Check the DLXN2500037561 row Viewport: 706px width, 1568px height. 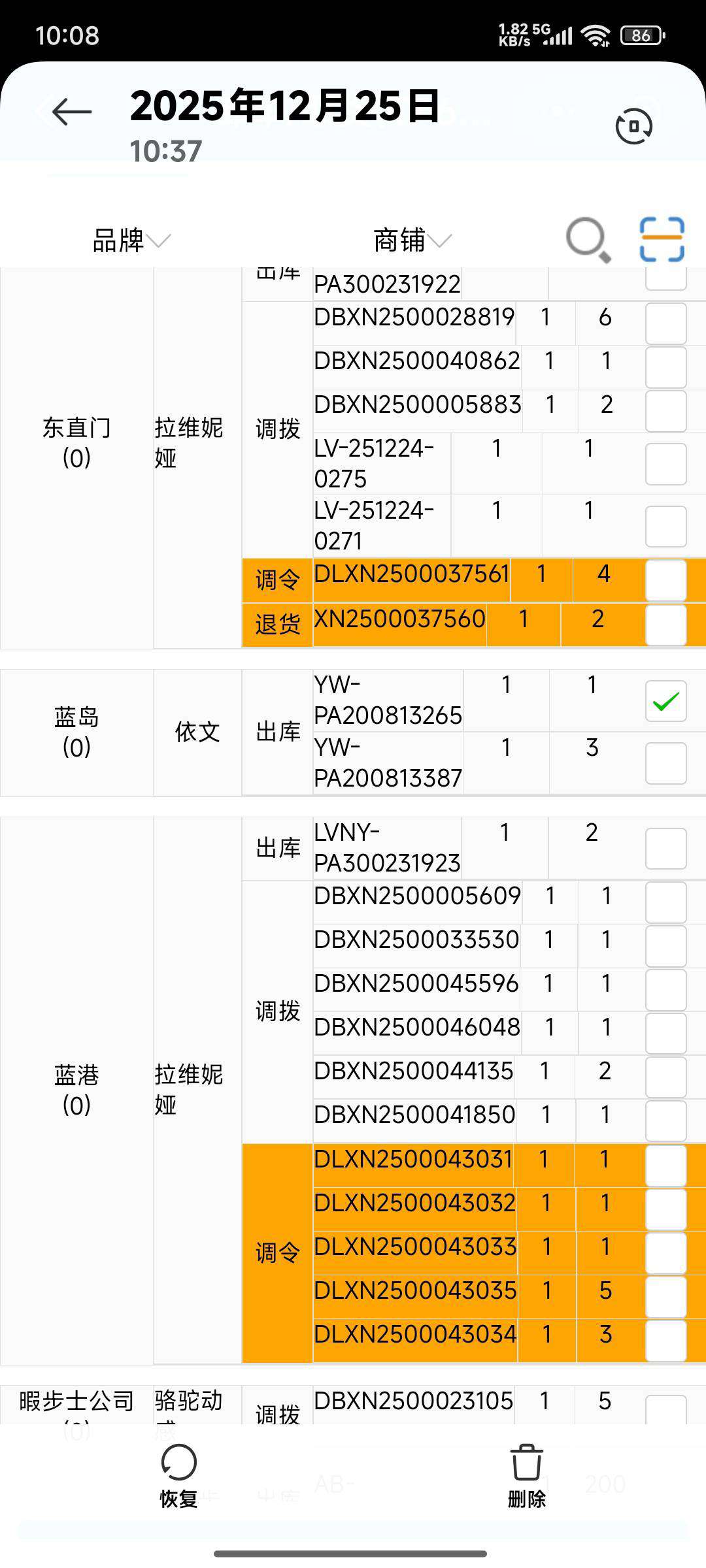665,580
